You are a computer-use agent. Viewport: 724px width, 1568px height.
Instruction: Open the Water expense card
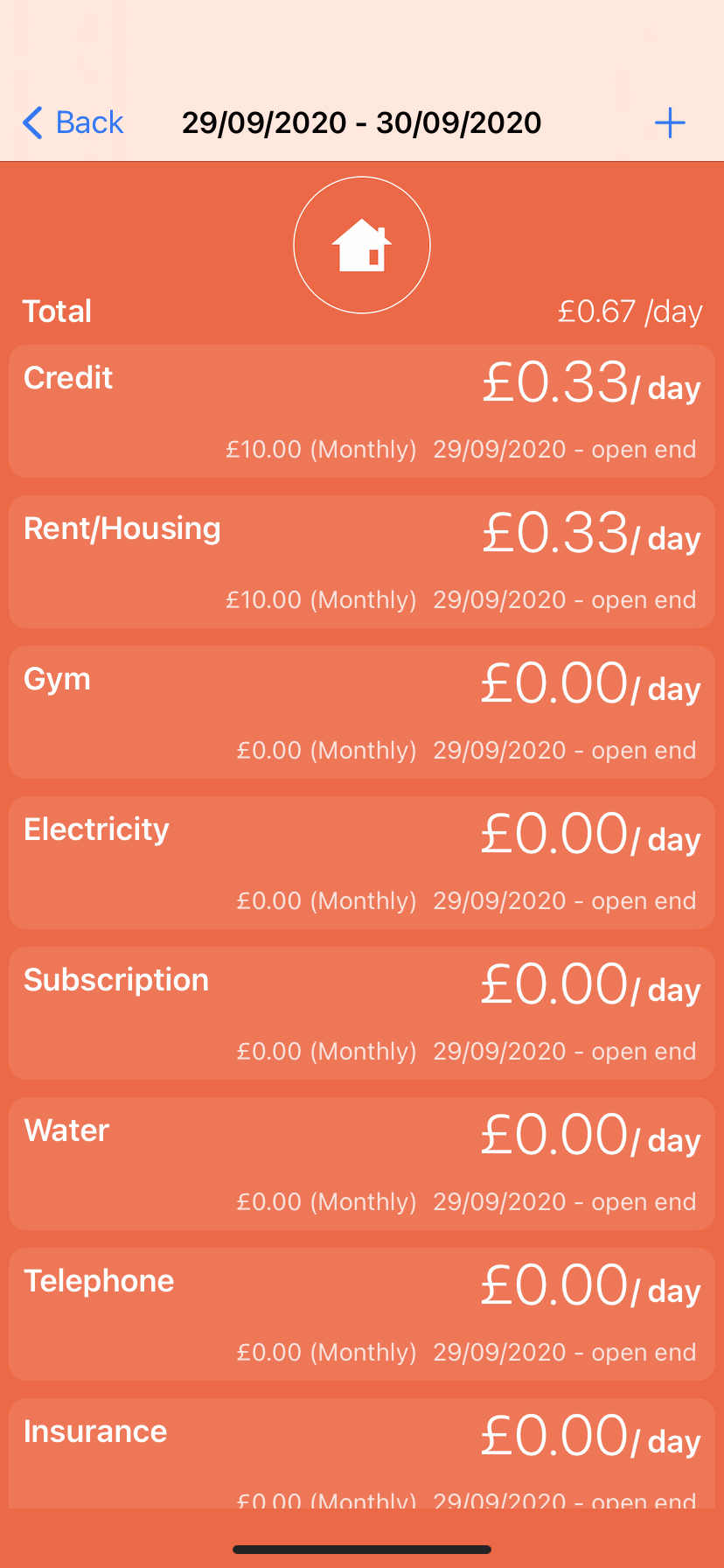pyautogui.click(x=362, y=1164)
